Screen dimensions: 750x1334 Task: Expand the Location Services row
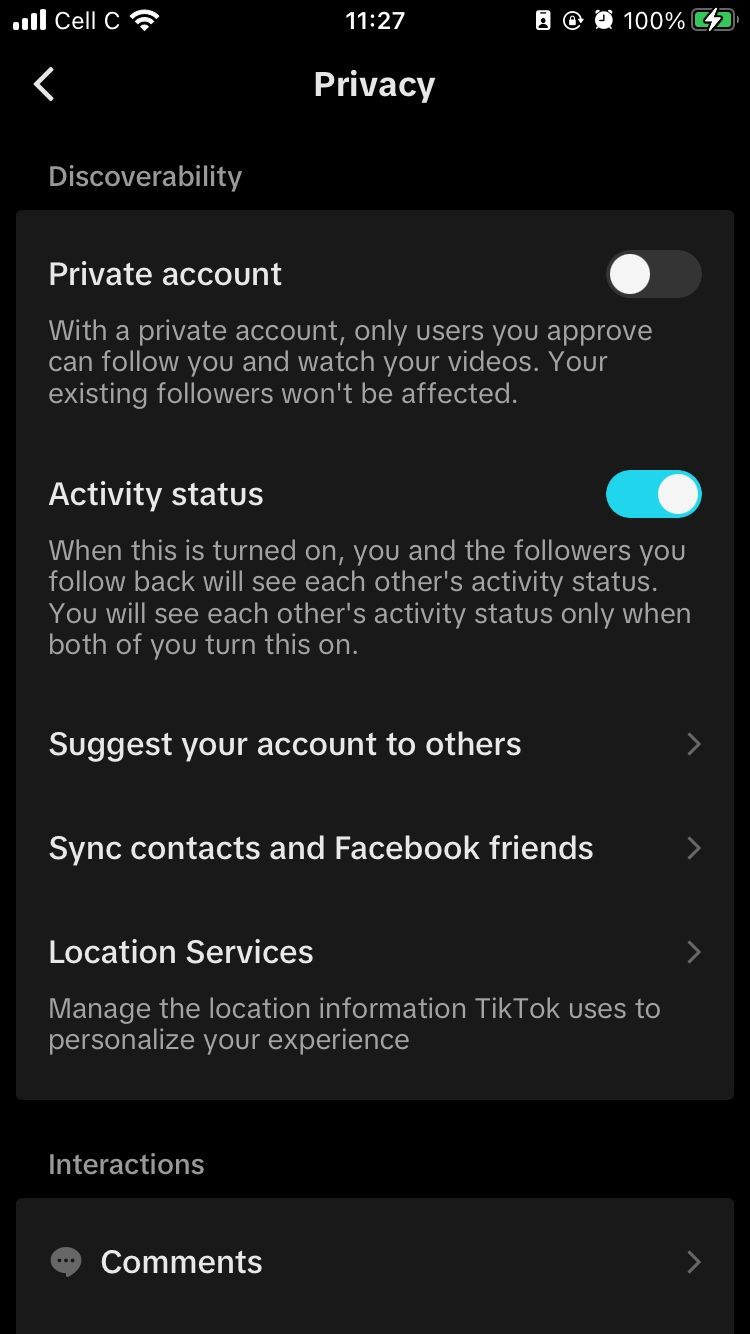click(693, 952)
